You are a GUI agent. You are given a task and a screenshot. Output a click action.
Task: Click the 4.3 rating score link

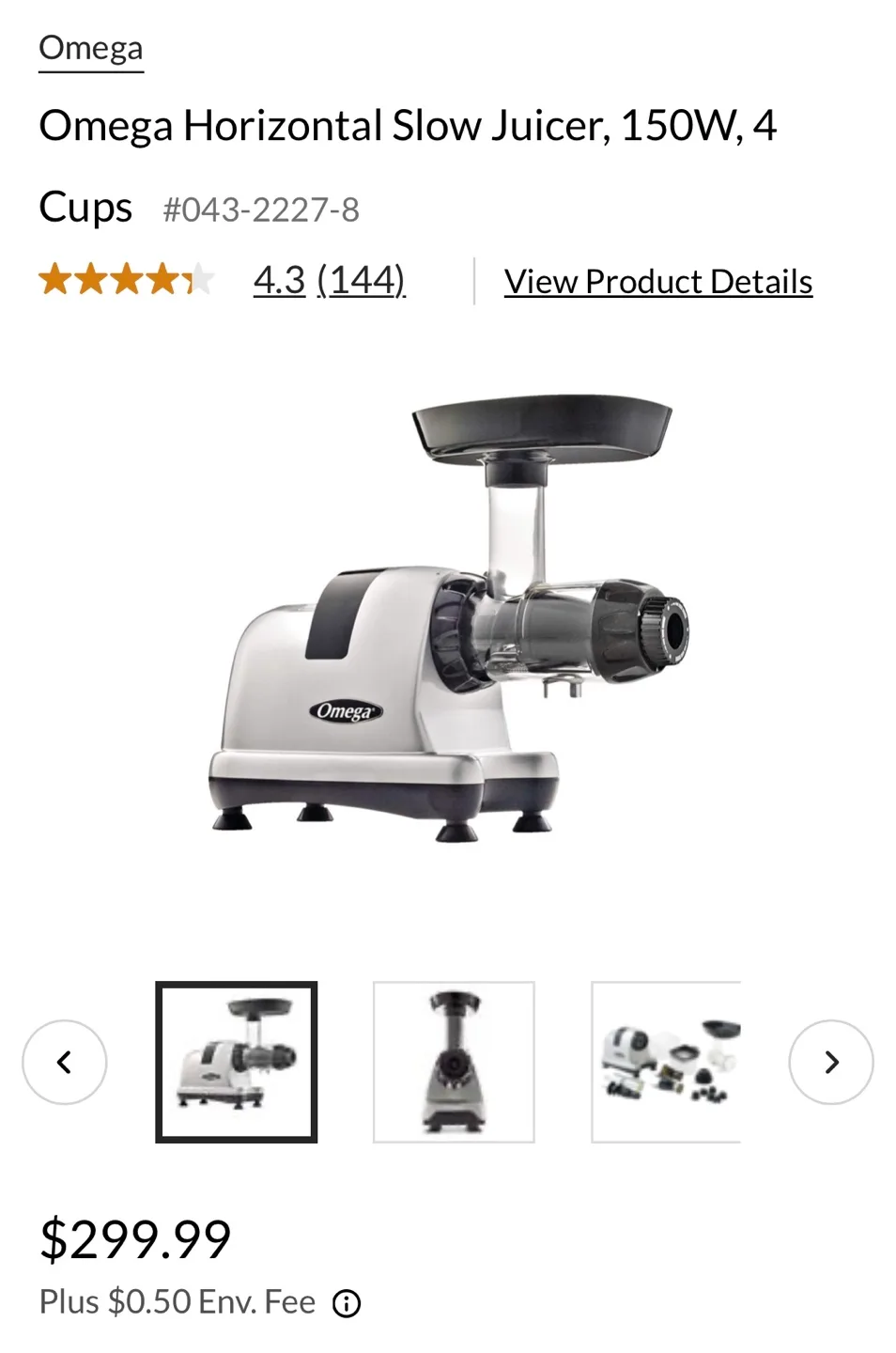point(278,280)
